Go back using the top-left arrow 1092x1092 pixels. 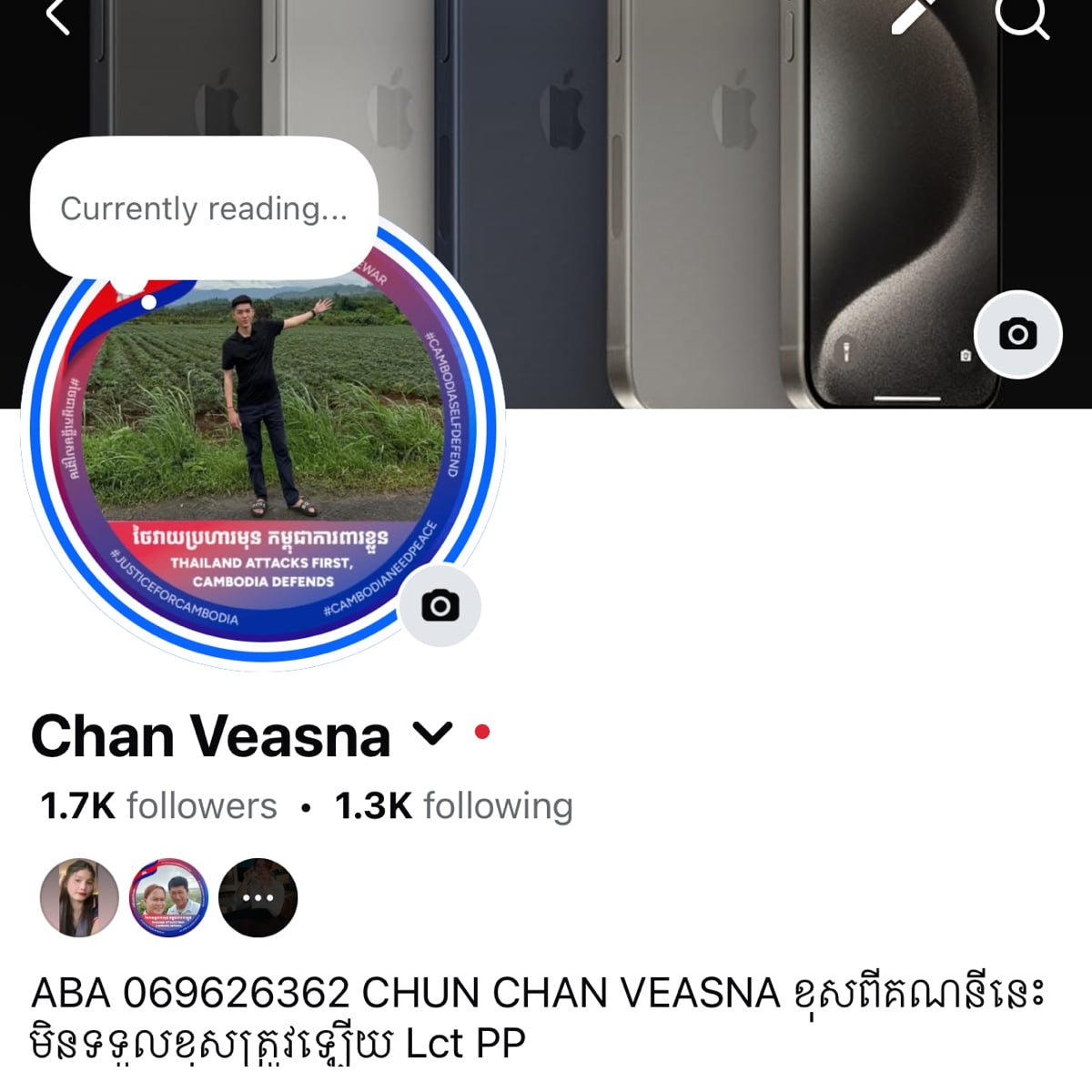tap(56, 16)
